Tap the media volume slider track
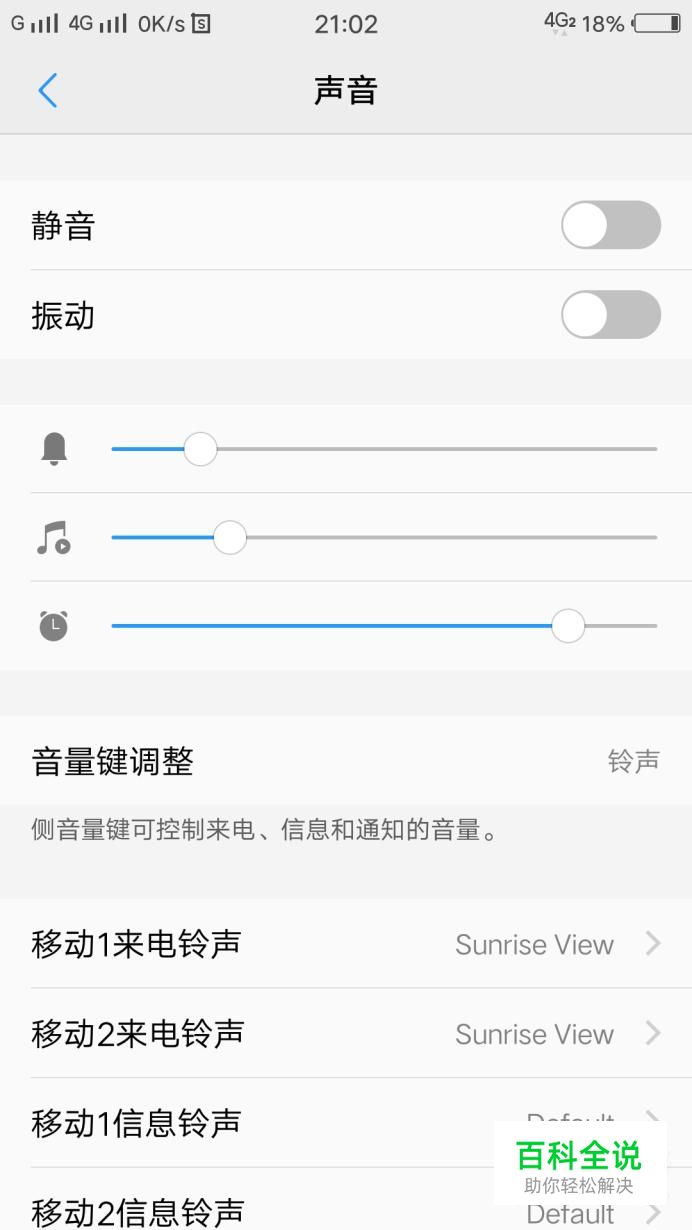692x1230 pixels. tap(384, 538)
